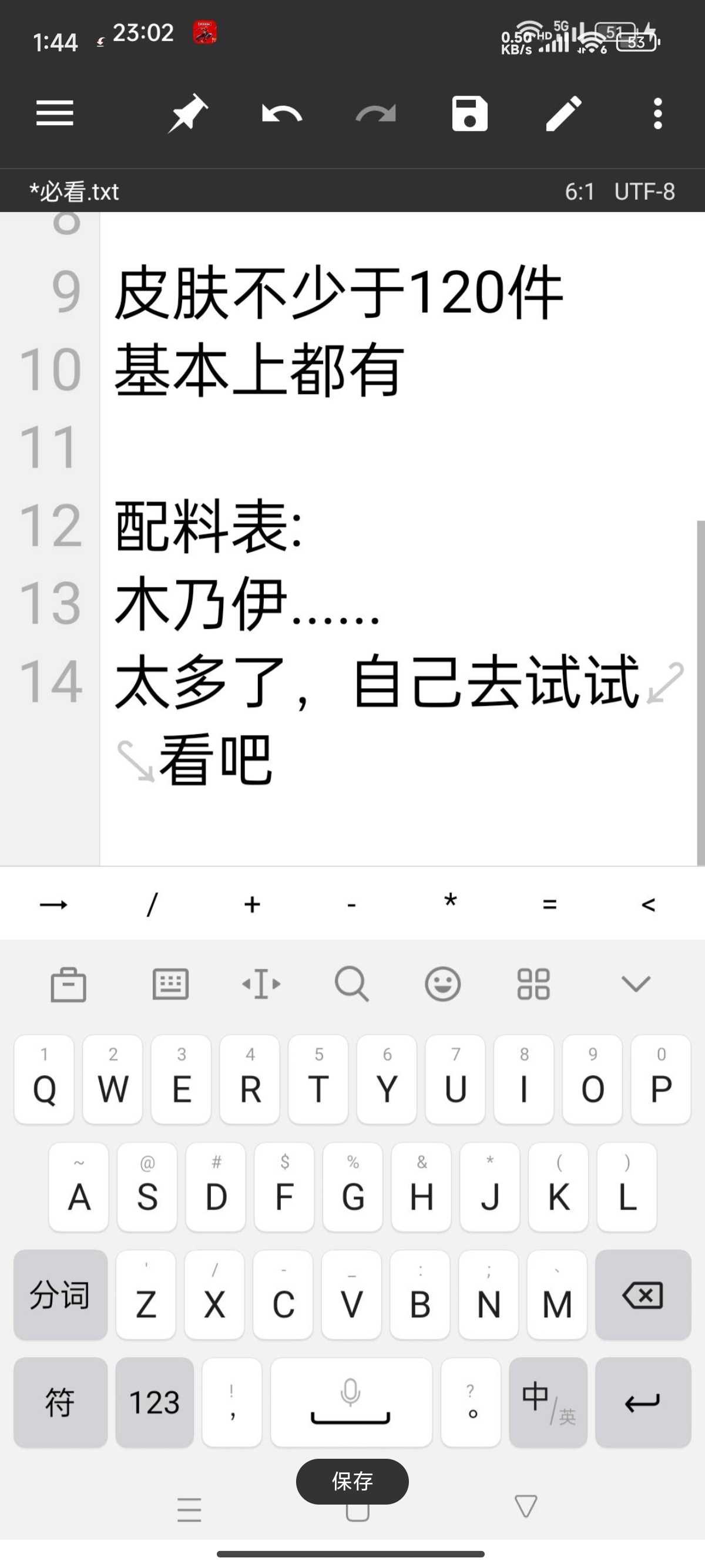Image resolution: width=705 pixels, height=1568 pixels.
Task: Undo the last edit
Action: (281, 114)
